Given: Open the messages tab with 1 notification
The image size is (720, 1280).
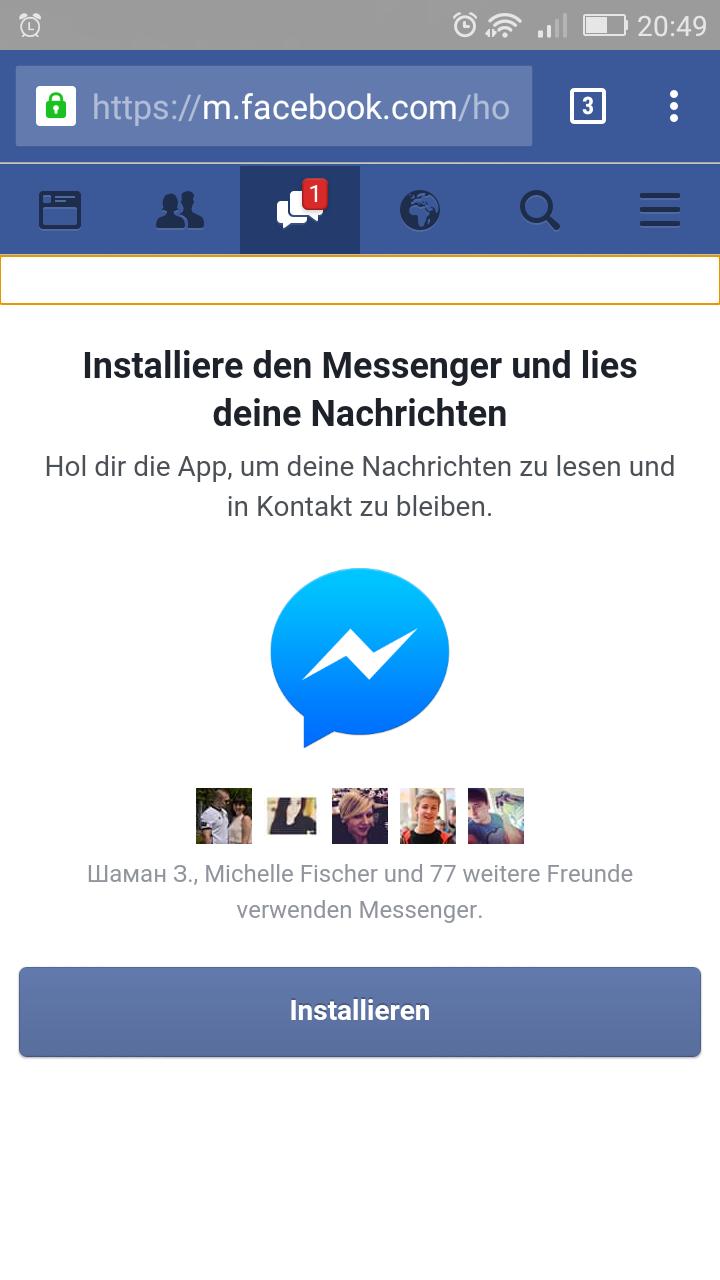Looking at the screenshot, I should click(x=300, y=211).
